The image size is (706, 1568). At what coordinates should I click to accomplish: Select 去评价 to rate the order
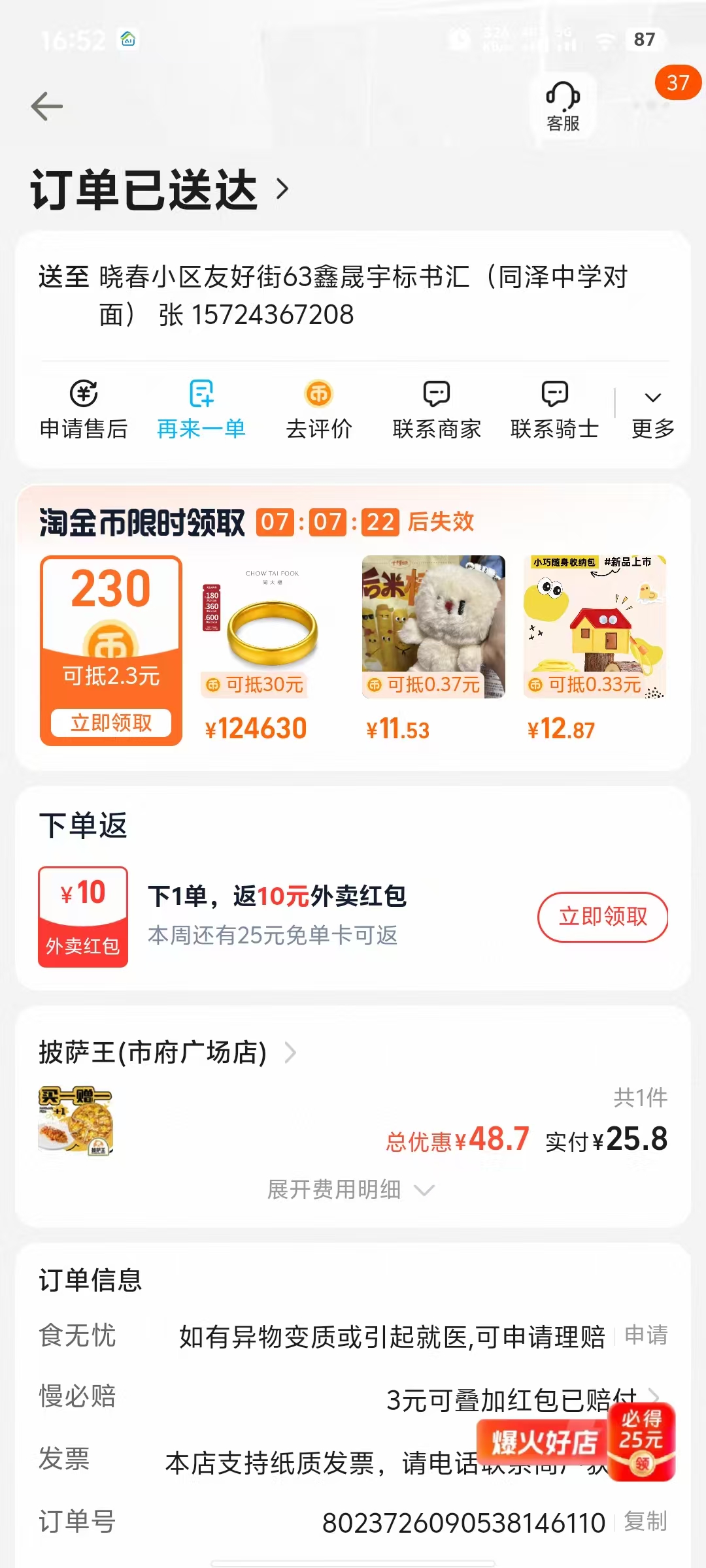(319, 410)
